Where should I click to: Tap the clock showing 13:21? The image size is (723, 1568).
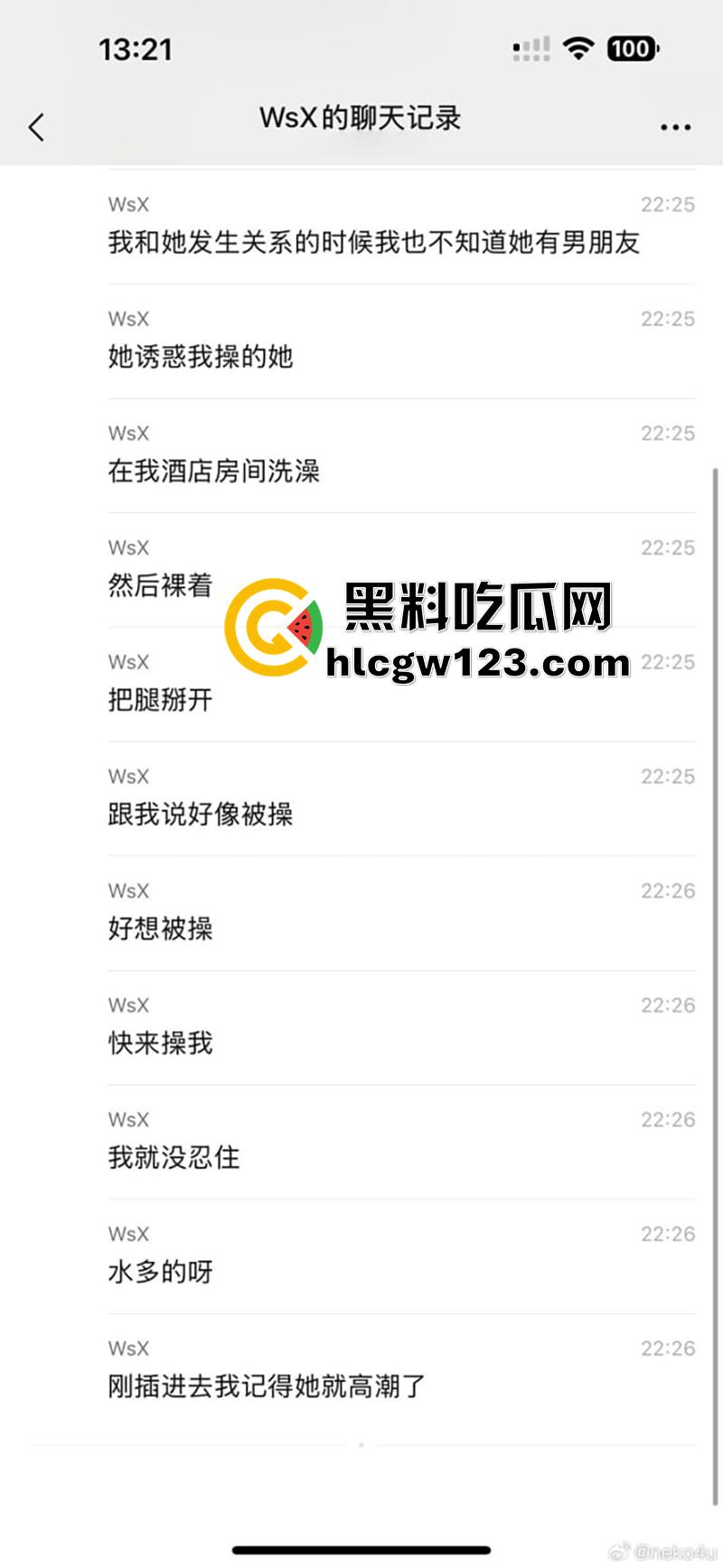pos(137,50)
